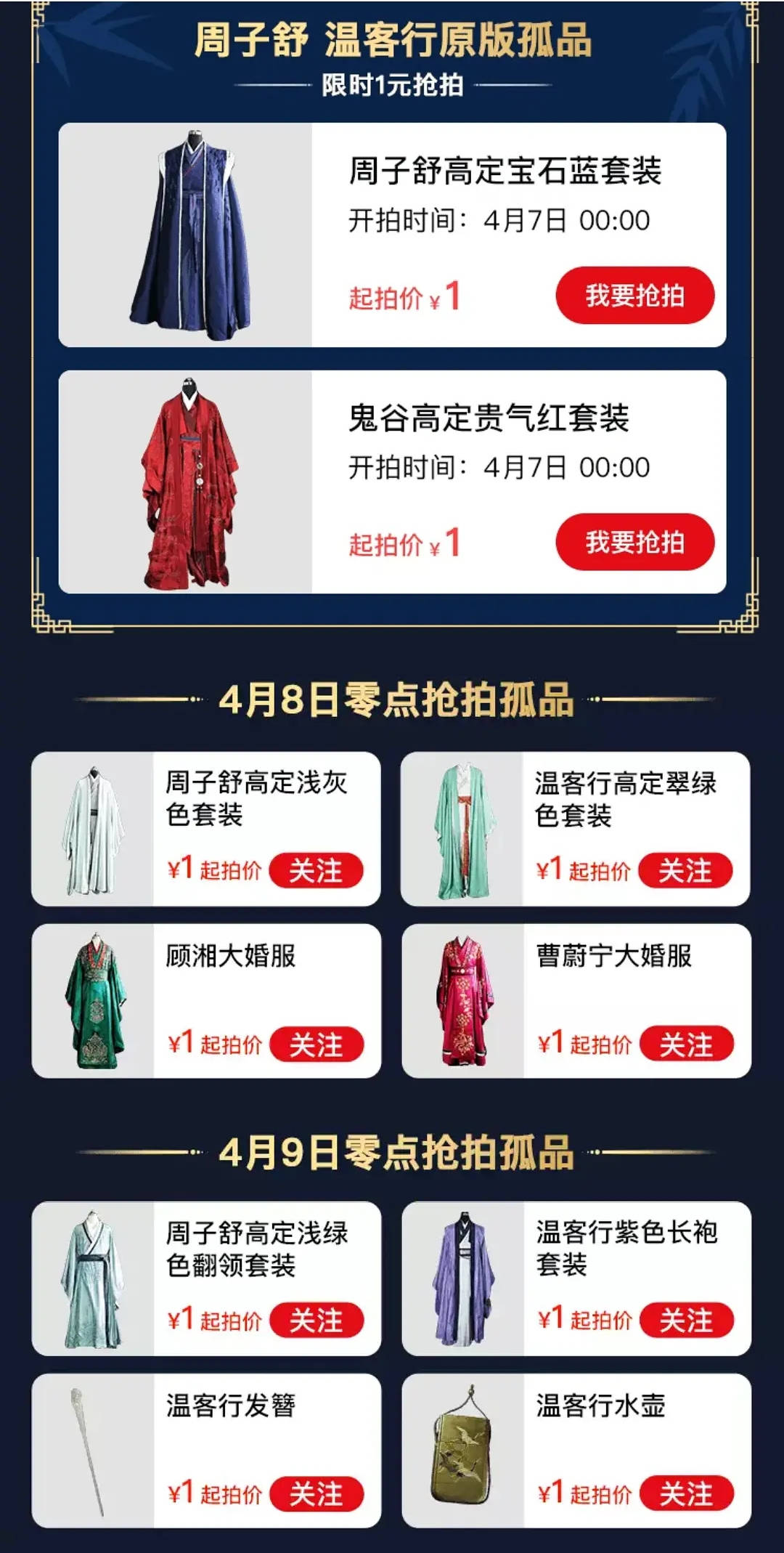Image resolution: width=784 pixels, height=1553 pixels.
Task: Follow the 温客行高定翠绿色套装 item
Action: coord(685,870)
